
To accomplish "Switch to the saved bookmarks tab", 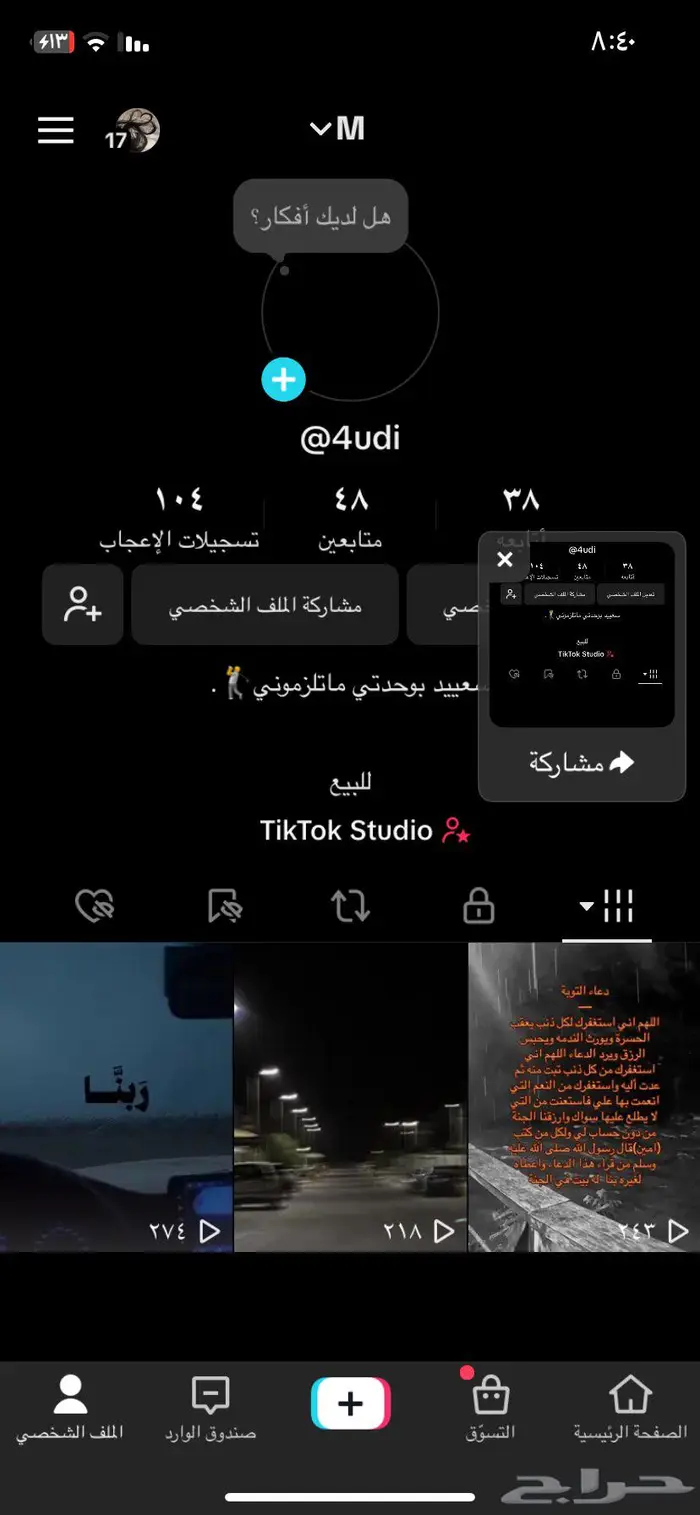I will [226, 908].
